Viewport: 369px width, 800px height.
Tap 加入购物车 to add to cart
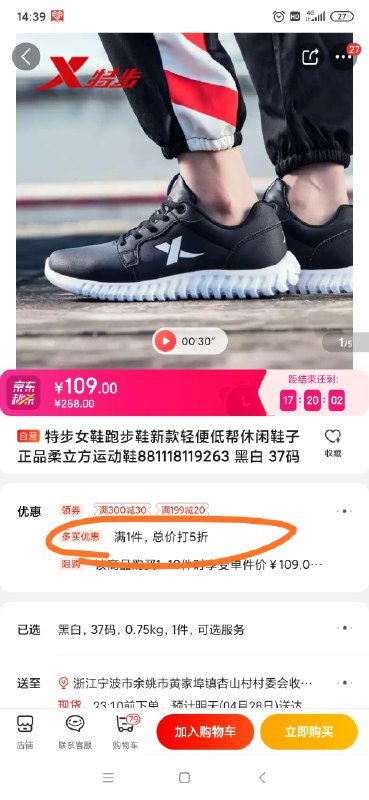point(205,732)
